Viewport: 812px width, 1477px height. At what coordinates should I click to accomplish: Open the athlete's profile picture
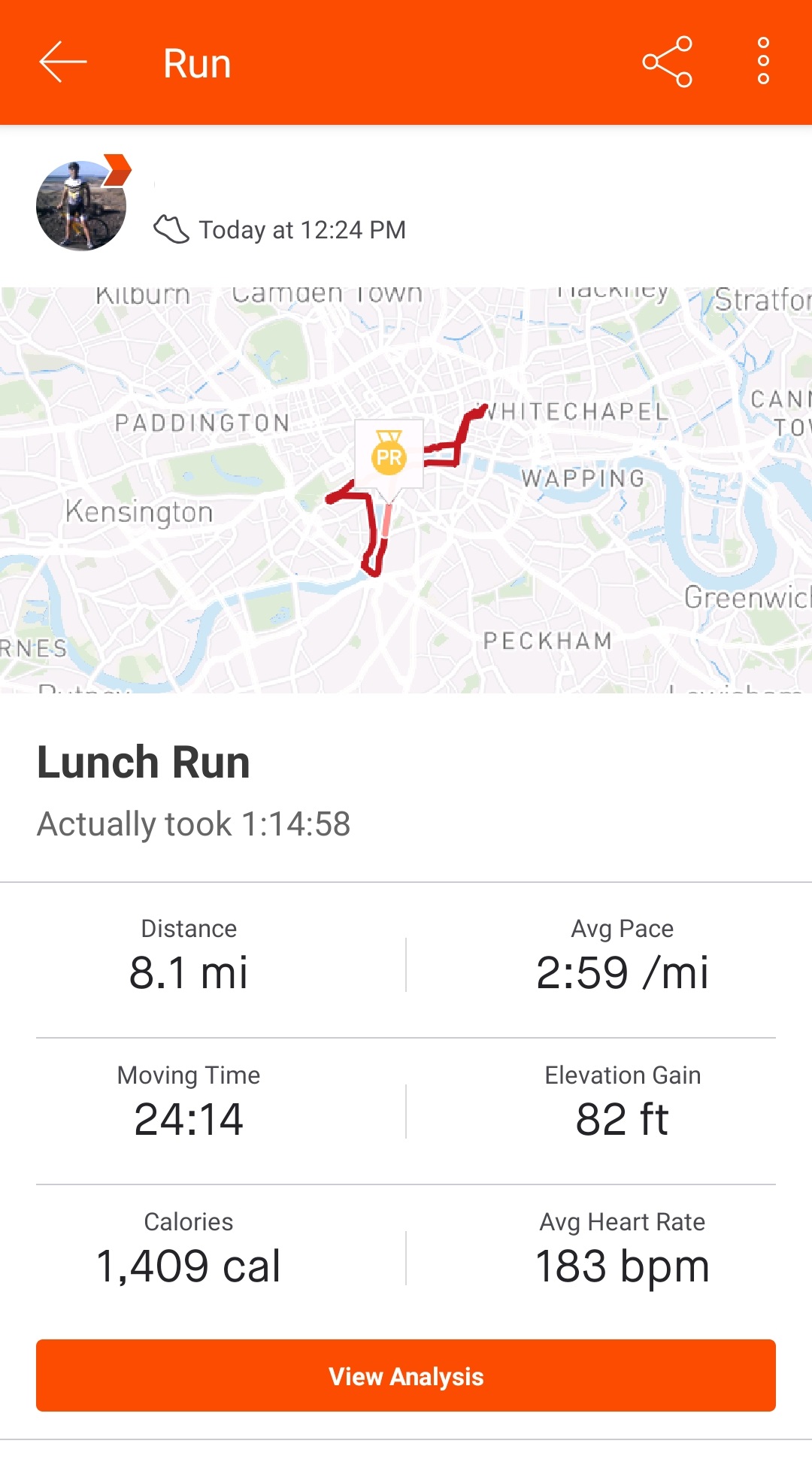(x=81, y=205)
